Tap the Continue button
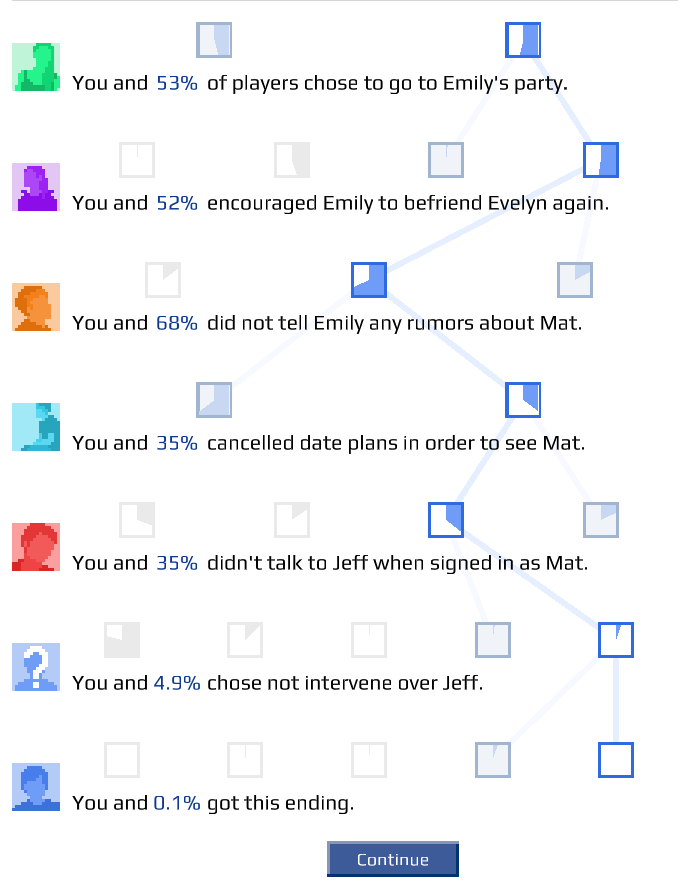699x889 pixels. pos(392,860)
